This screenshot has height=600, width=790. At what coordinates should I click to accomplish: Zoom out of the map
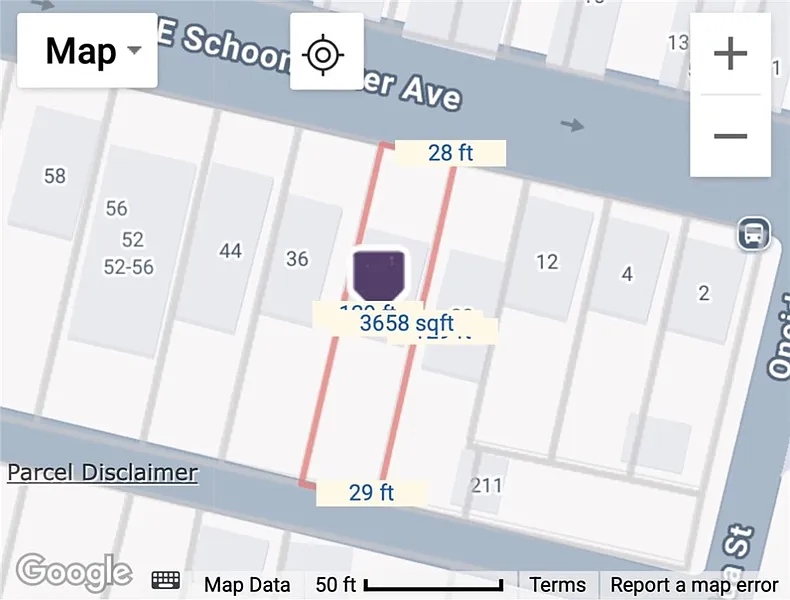[730, 136]
